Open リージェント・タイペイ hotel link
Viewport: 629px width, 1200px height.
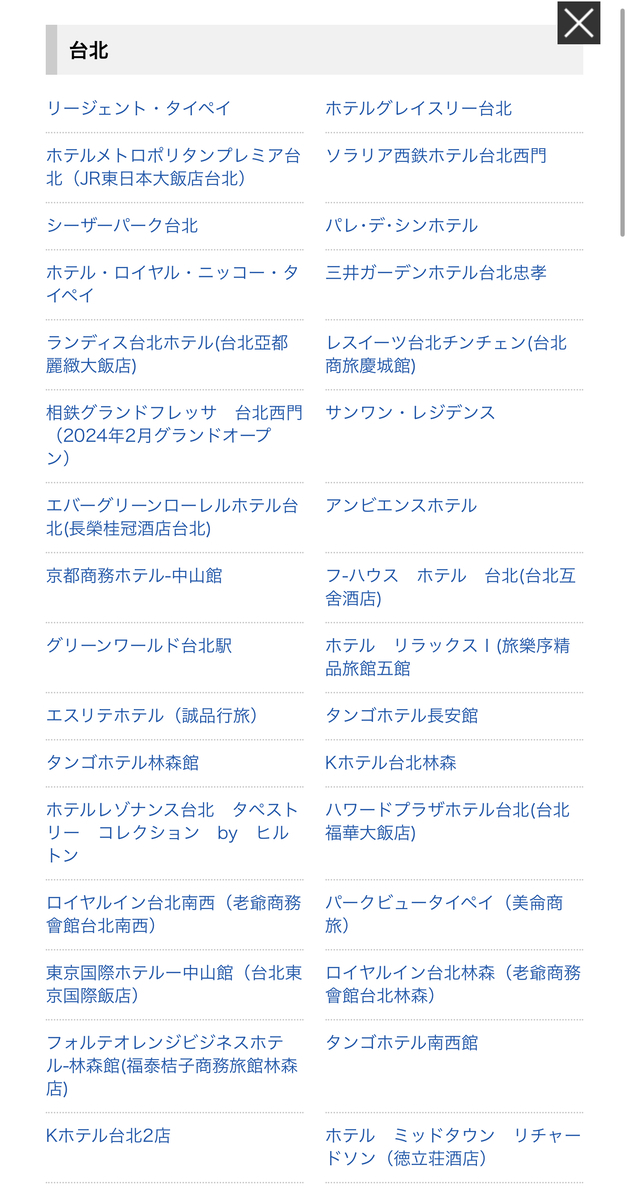coord(138,108)
